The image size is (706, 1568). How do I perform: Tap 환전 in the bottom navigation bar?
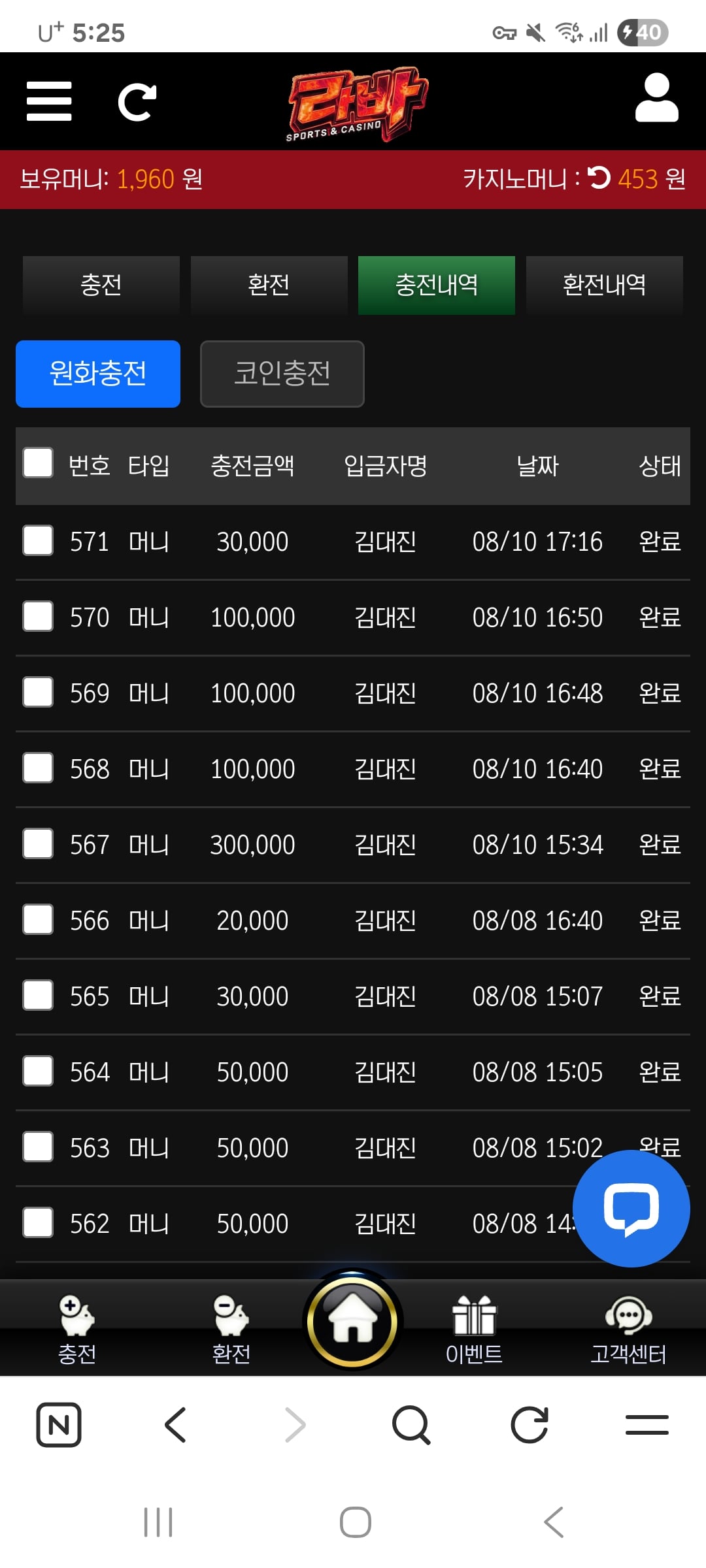(231, 1330)
